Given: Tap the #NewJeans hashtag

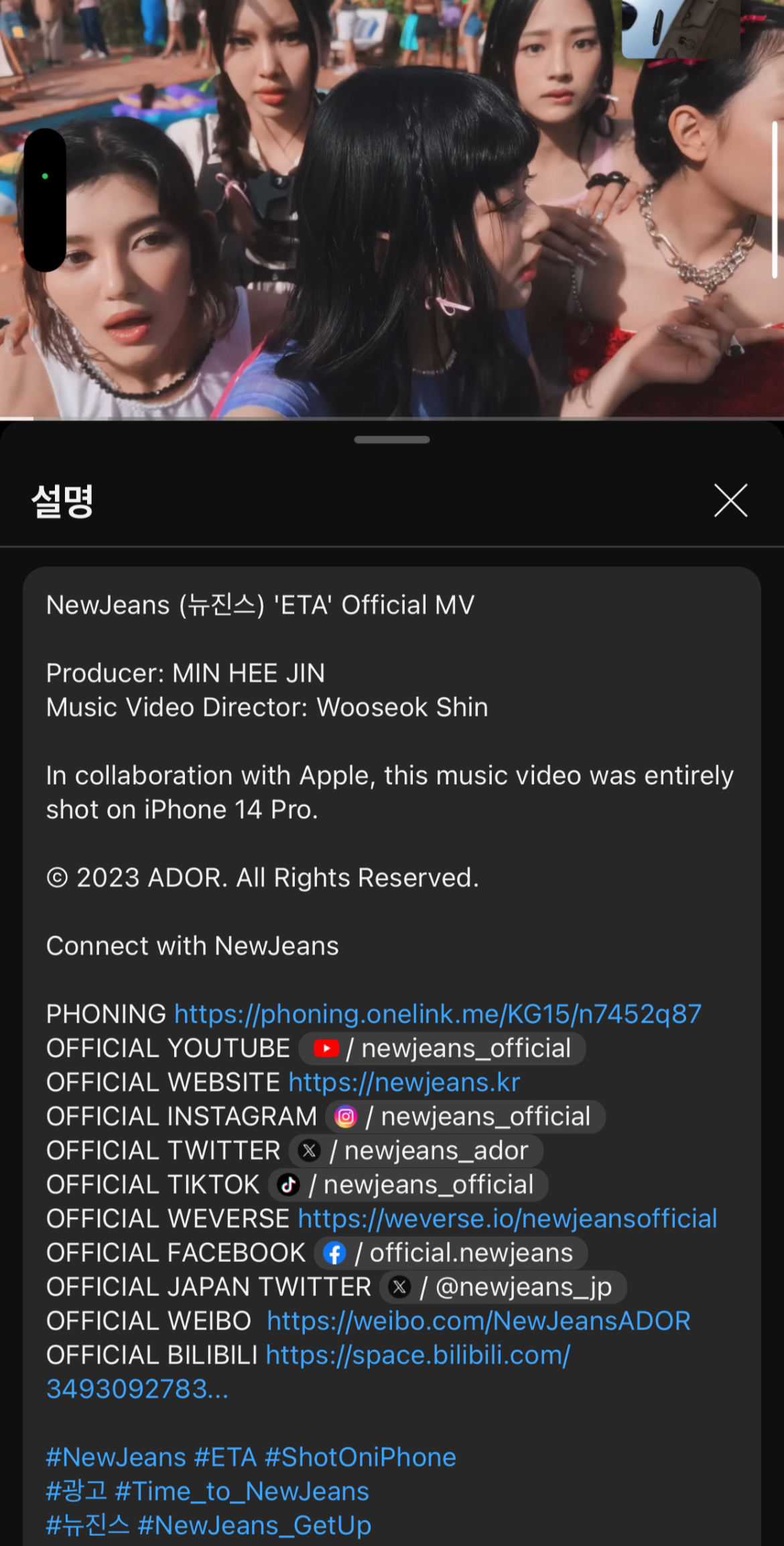Looking at the screenshot, I should click(116, 1457).
